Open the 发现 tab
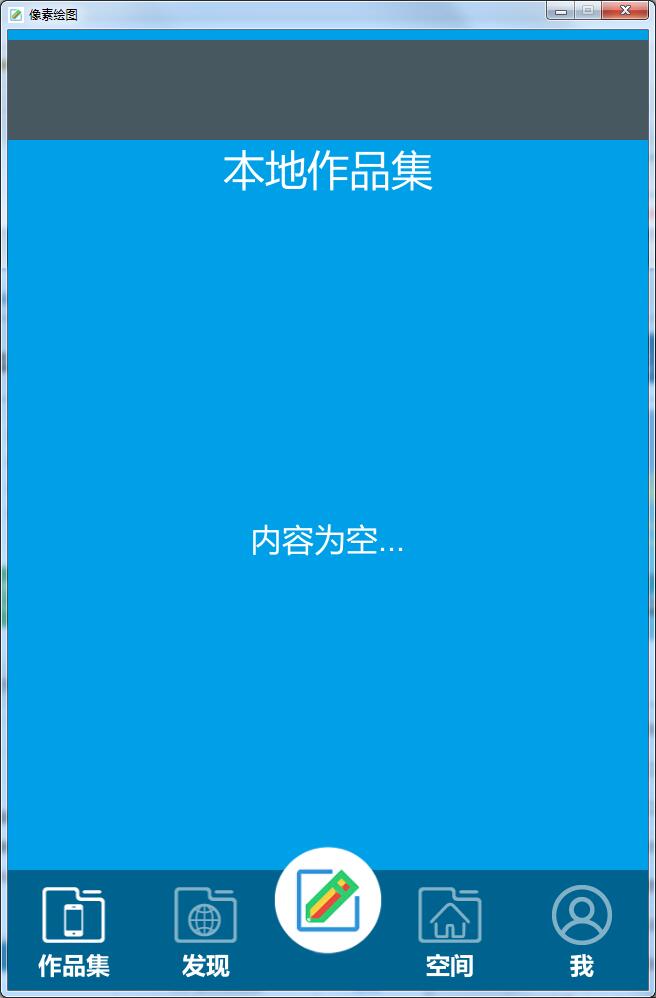 click(205, 930)
